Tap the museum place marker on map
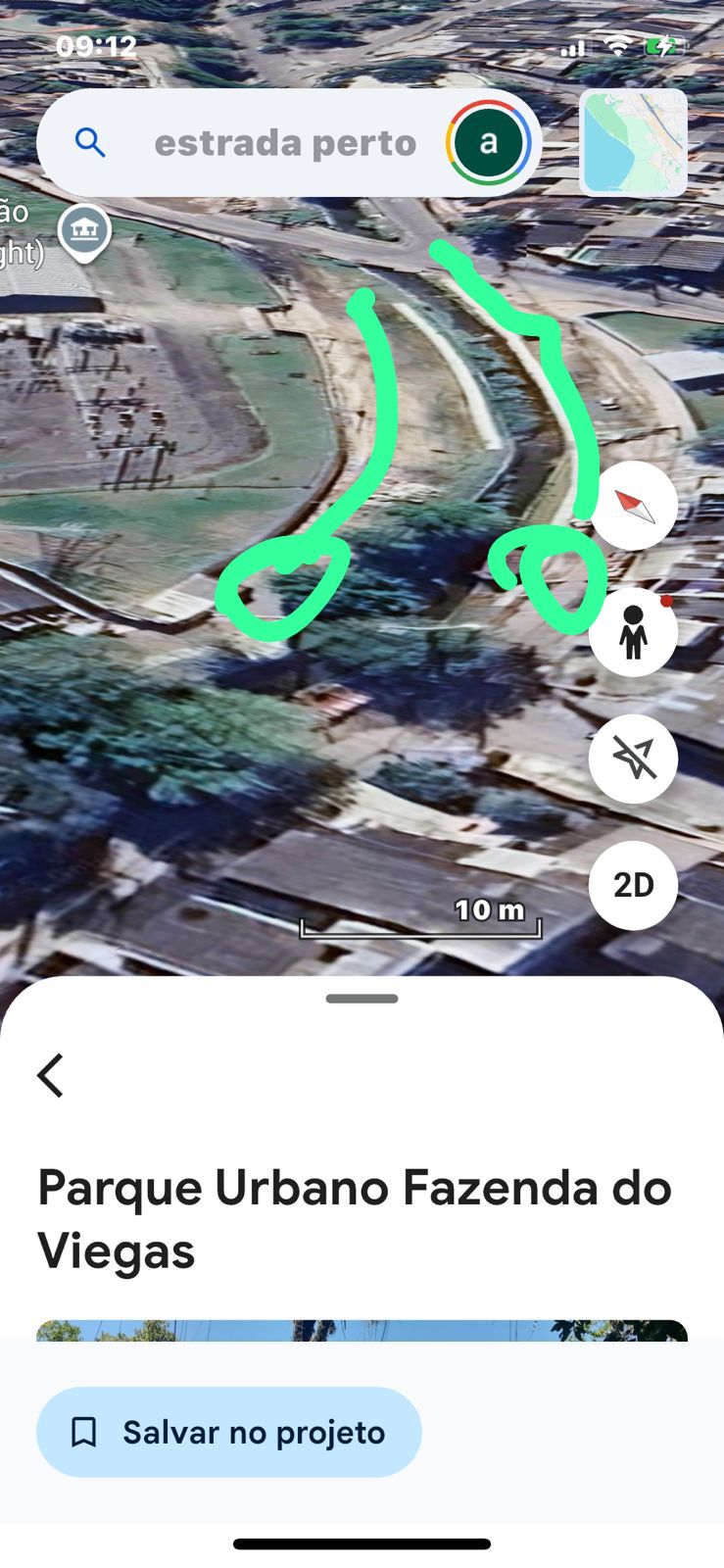The height and width of the screenshot is (1568, 724). pos(84,231)
